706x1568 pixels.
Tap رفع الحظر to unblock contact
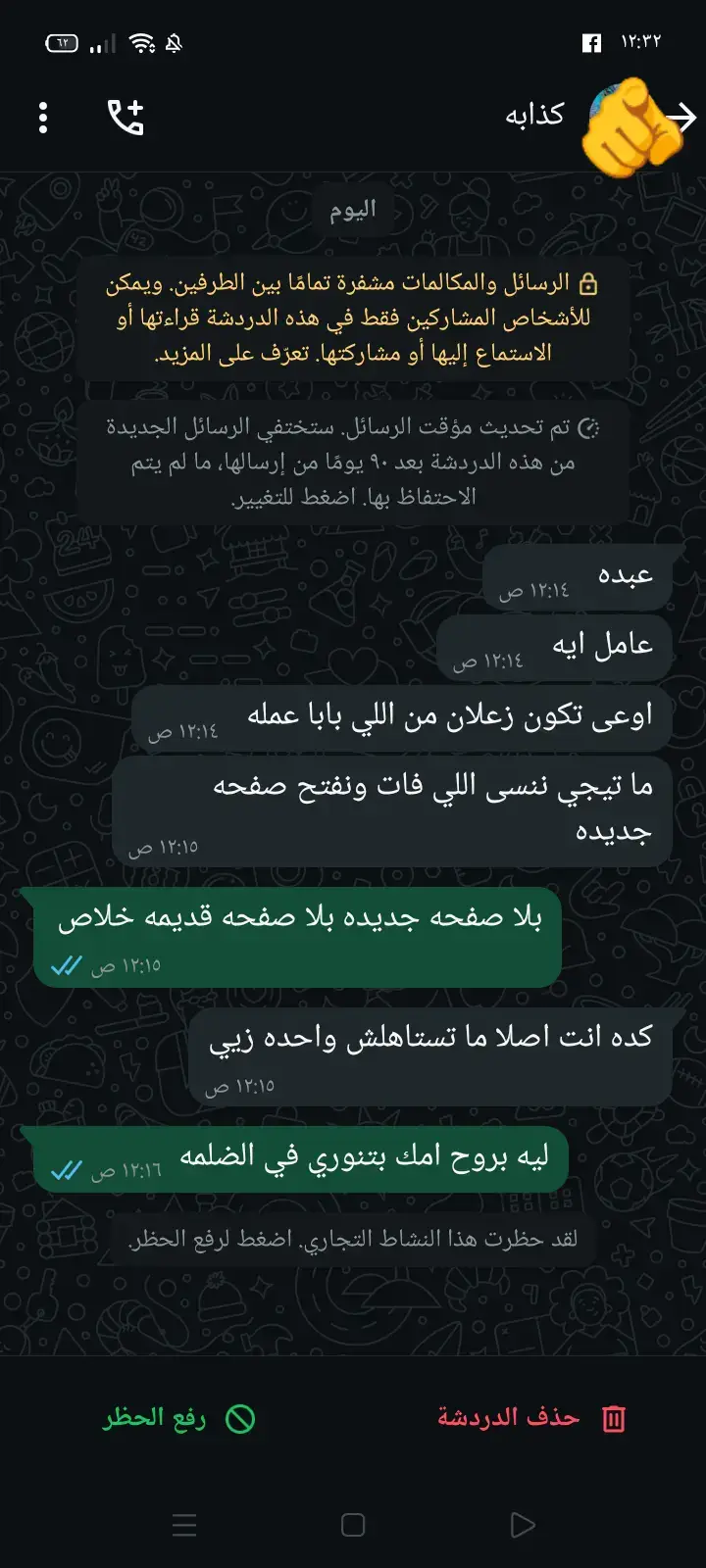point(179,1418)
